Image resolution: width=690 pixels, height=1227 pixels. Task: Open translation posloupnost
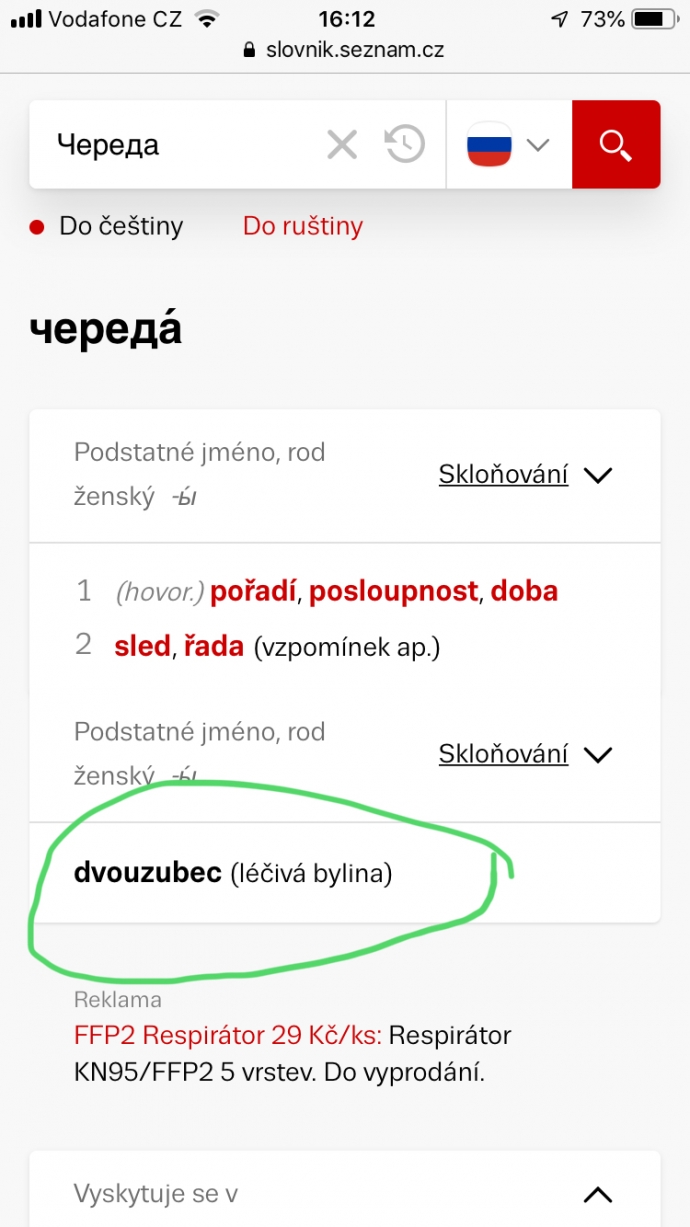tap(393, 592)
